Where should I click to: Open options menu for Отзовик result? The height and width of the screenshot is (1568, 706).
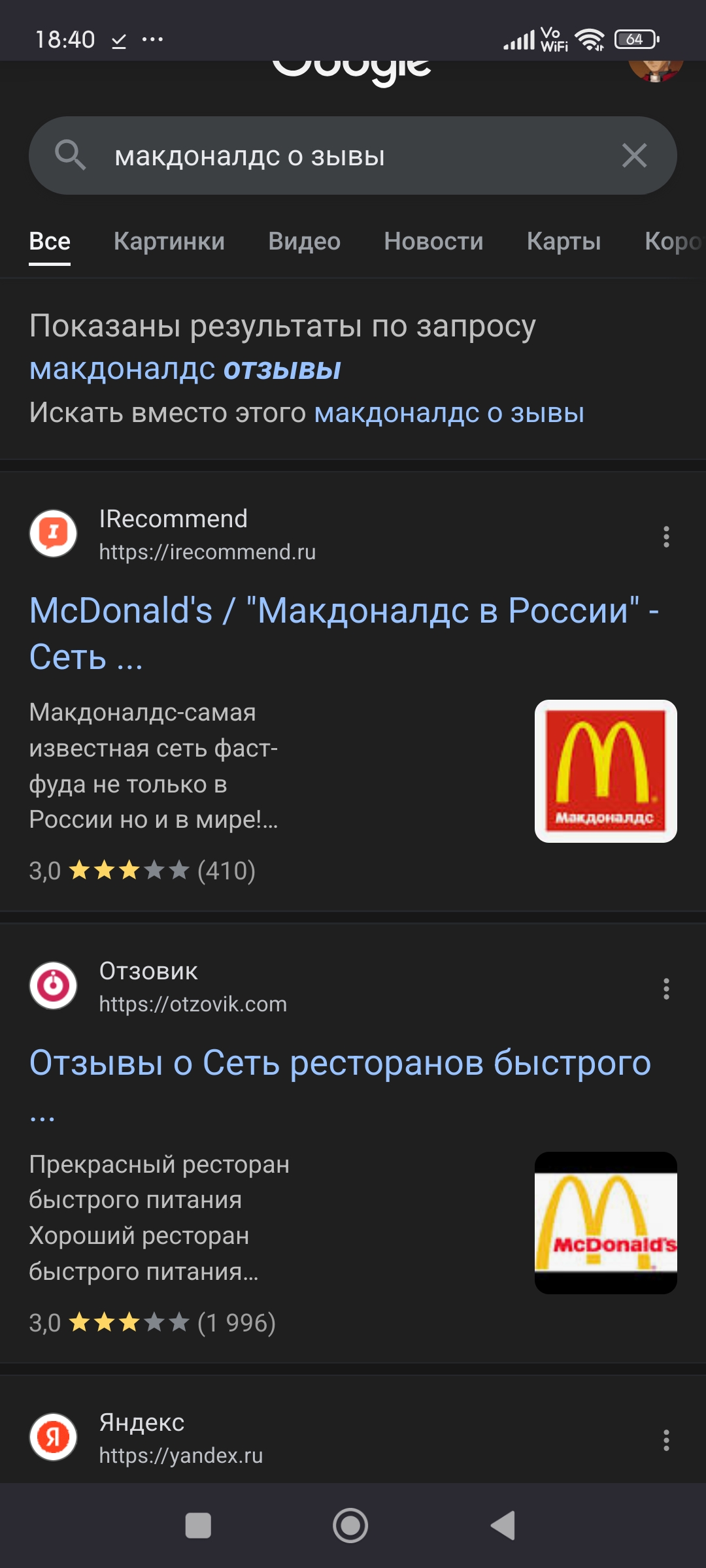pyautogui.click(x=666, y=988)
